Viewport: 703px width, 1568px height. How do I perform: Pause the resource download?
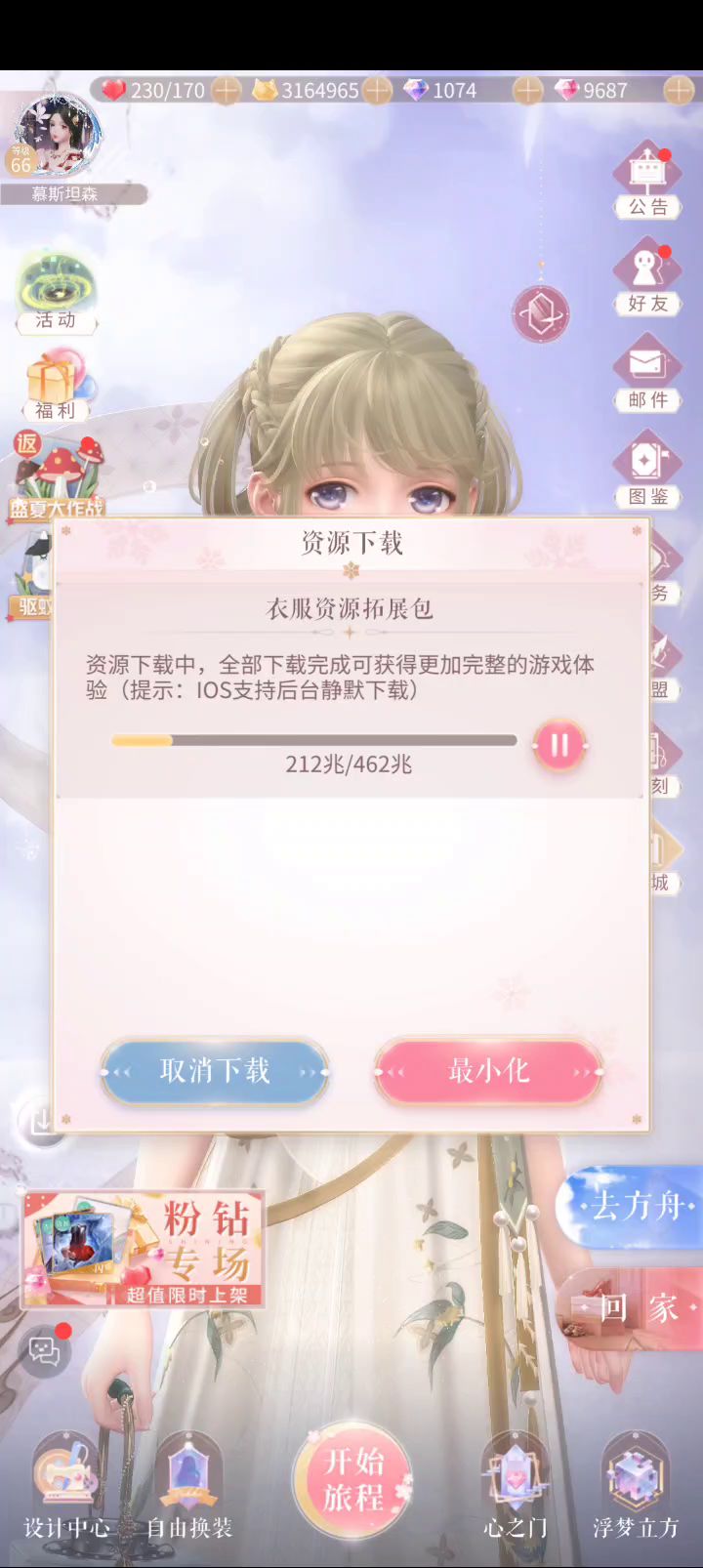[x=559, y=745]
